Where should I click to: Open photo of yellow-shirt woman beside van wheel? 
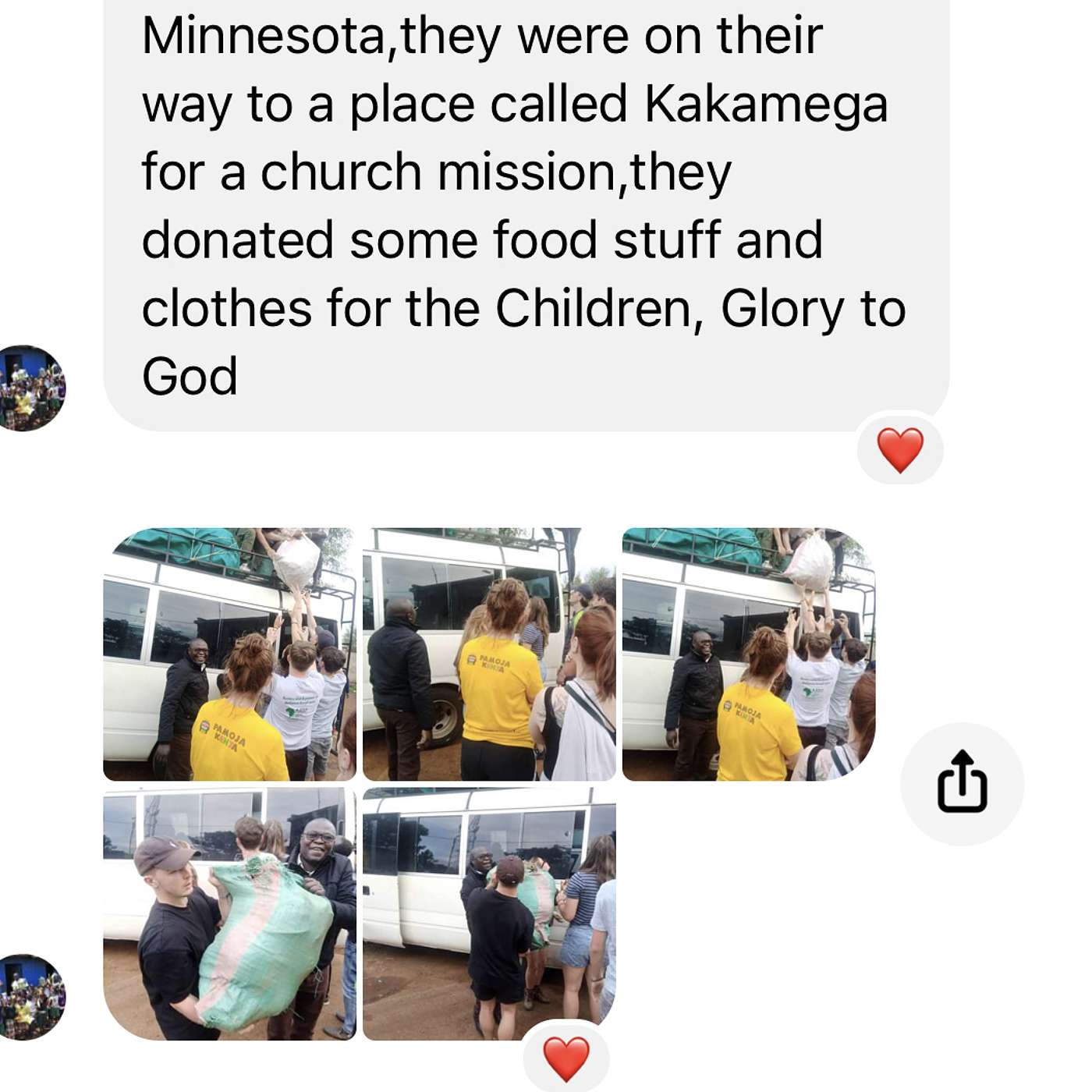[489, 654]
